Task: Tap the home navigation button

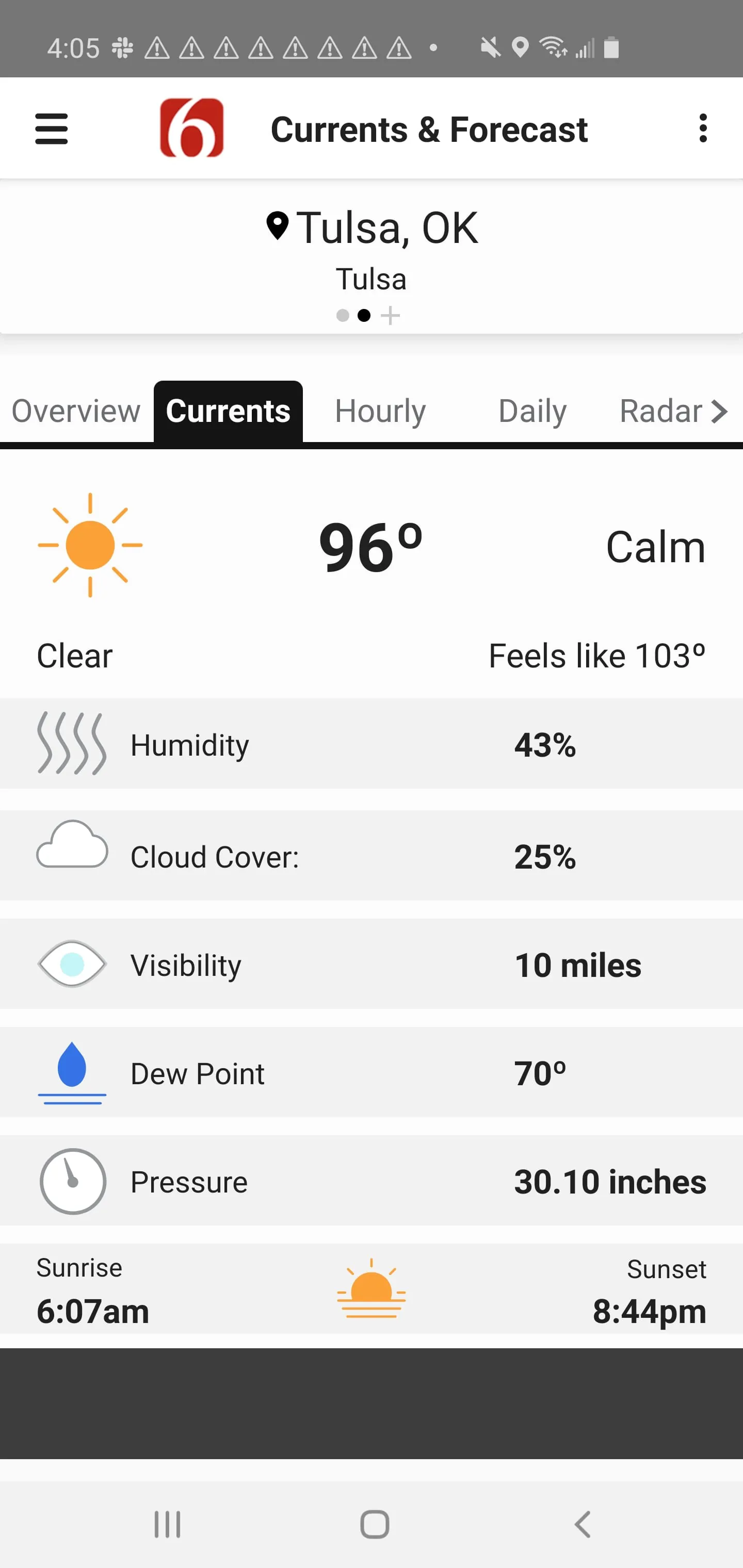Action: (376, 1524)
